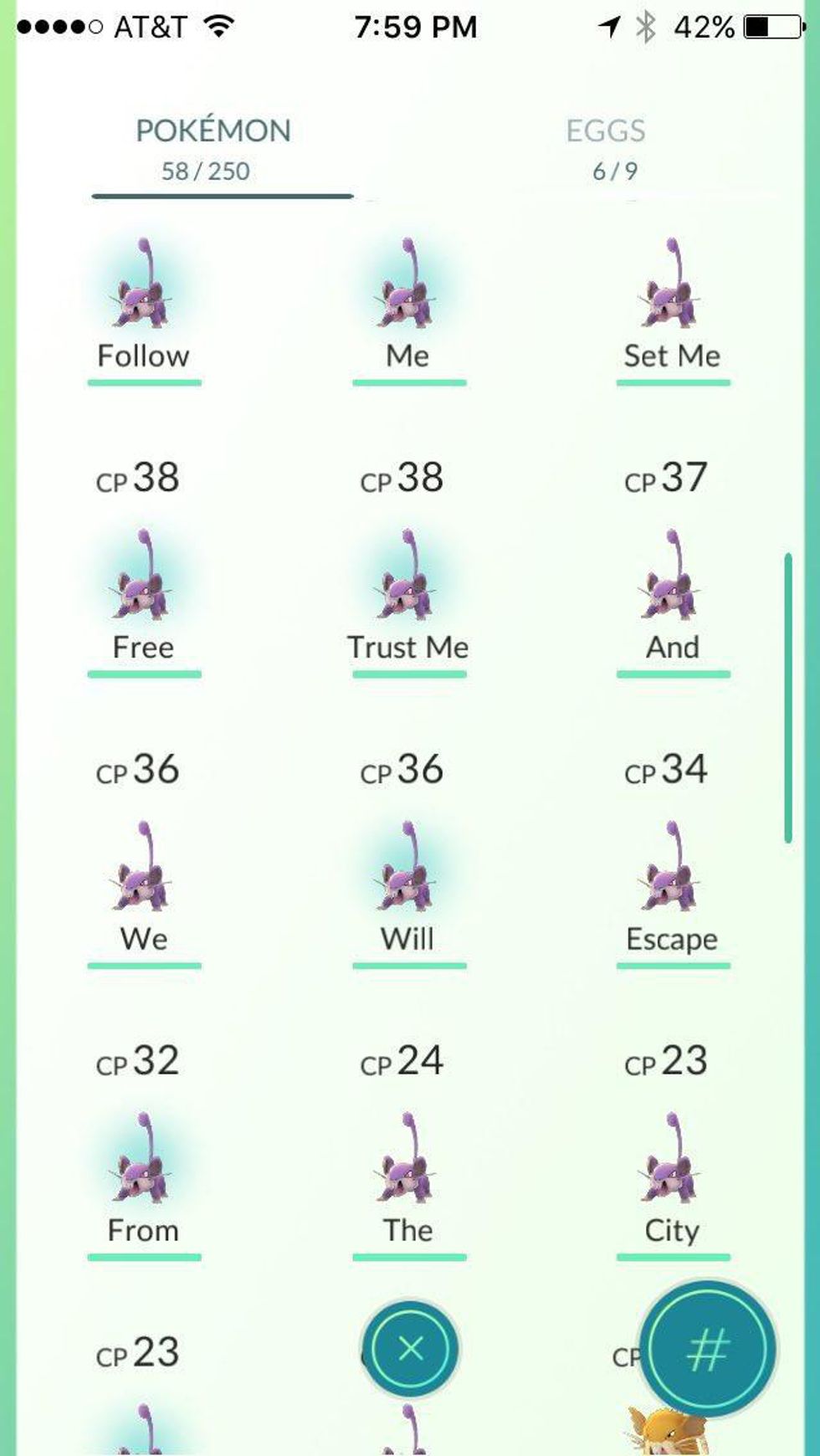The height and width of the screenshot is (1456, 820).
Task: Open the sort order button
Action: click(x=708, y=1348)
